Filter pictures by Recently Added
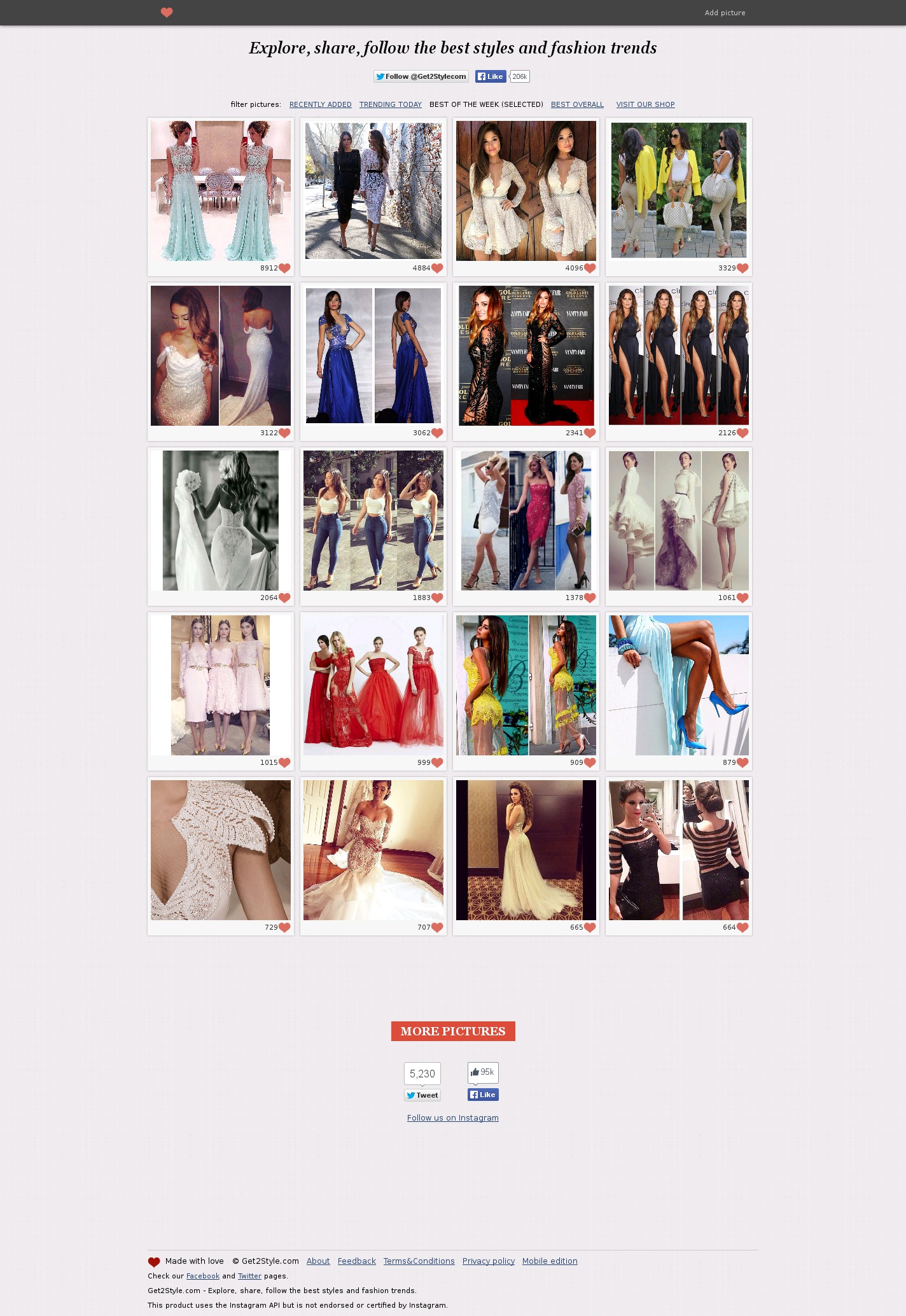This screenshot has height=1316, width=906. [320, 104]
